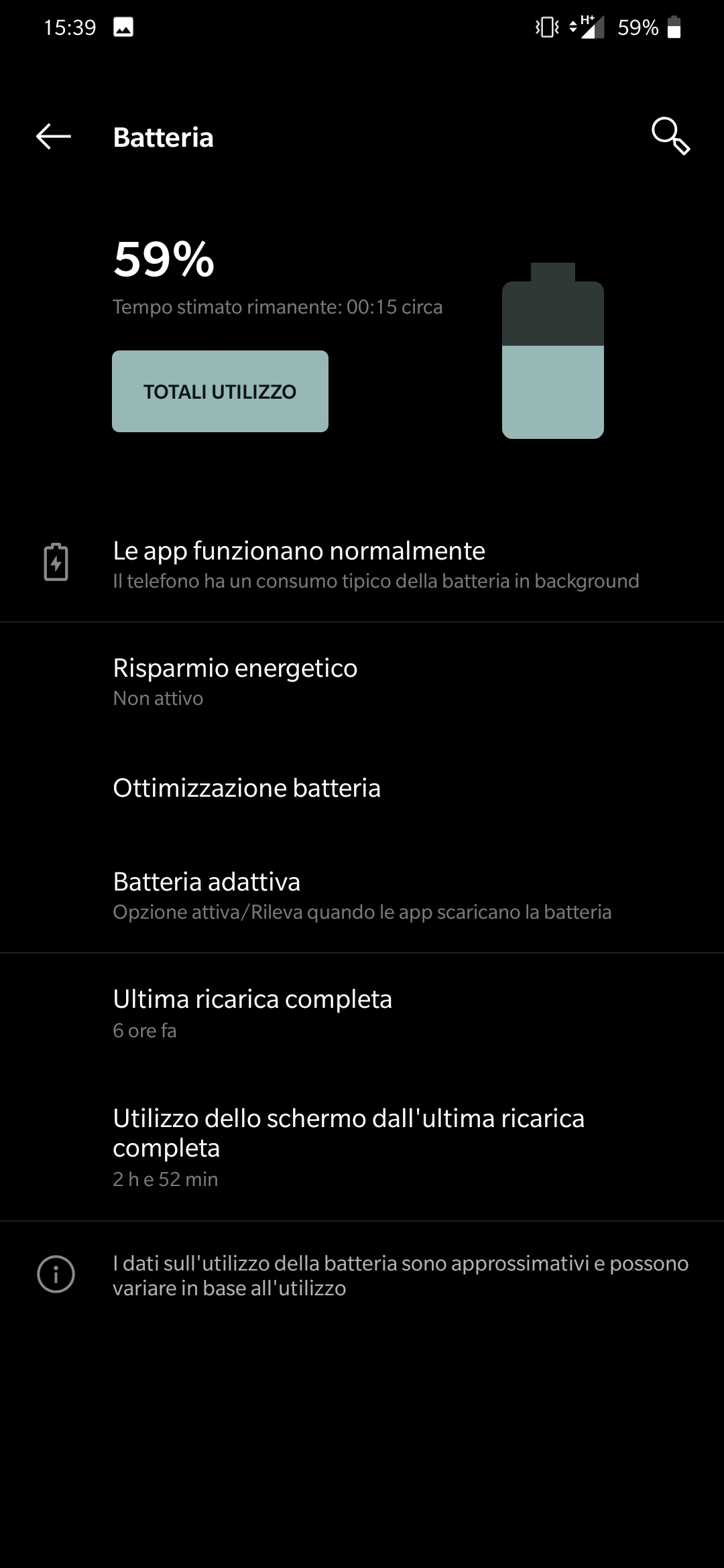The height and width of the screenshot is (1568, 724).
Task: Go back from Batteria screen
Action: click(54, 137)
